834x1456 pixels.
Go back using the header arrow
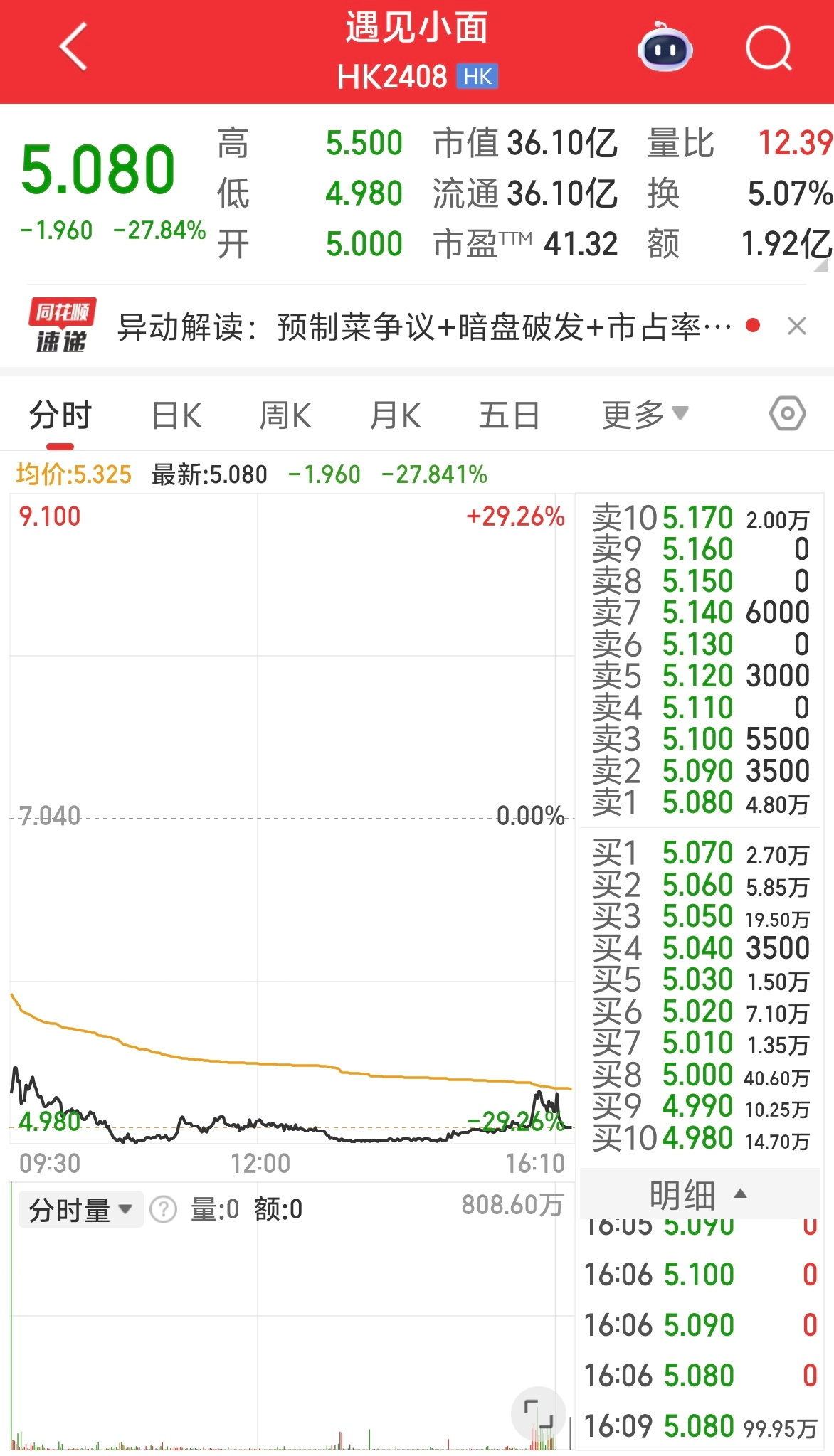[x=73, y=47]
